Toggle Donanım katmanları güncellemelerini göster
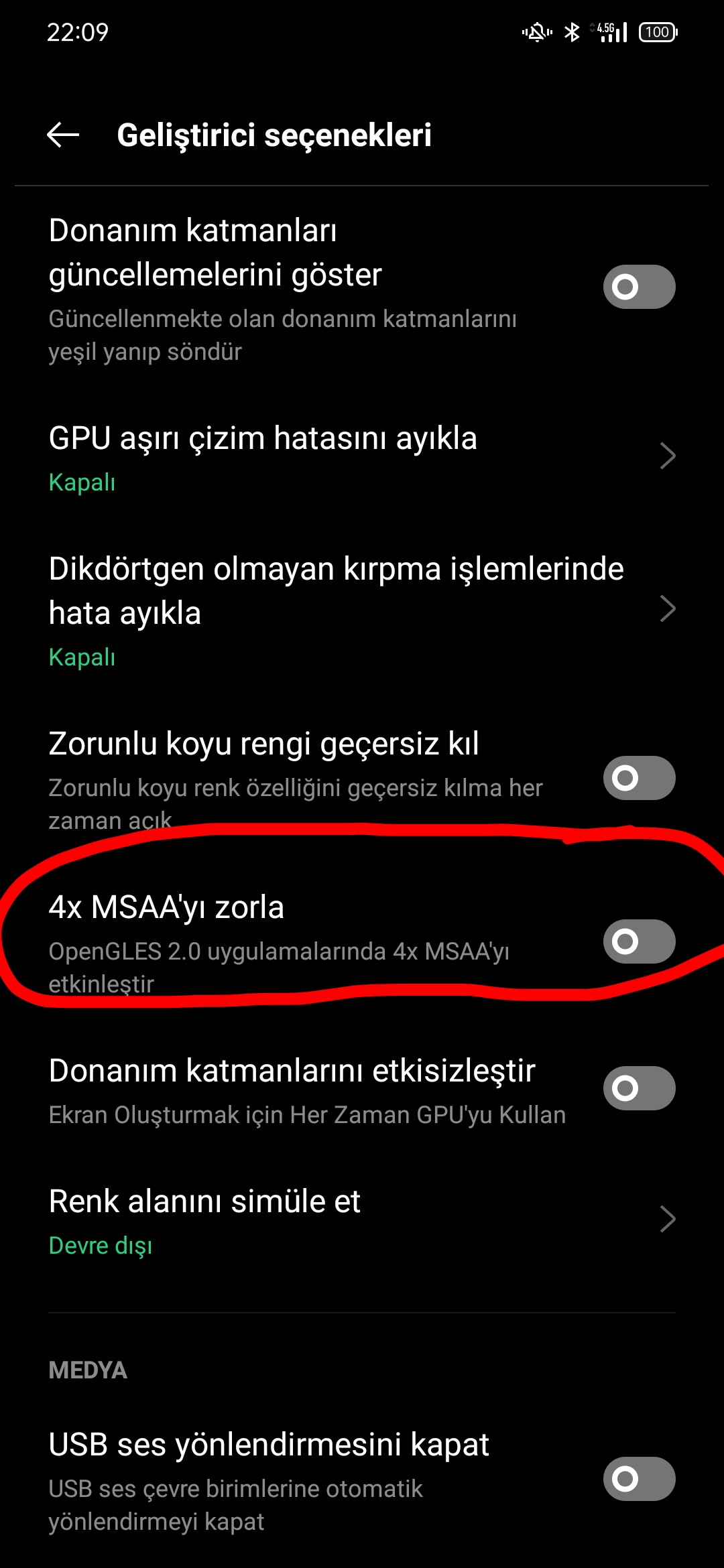The width and height of the screenshot is (724, 1568). [639, 287]
